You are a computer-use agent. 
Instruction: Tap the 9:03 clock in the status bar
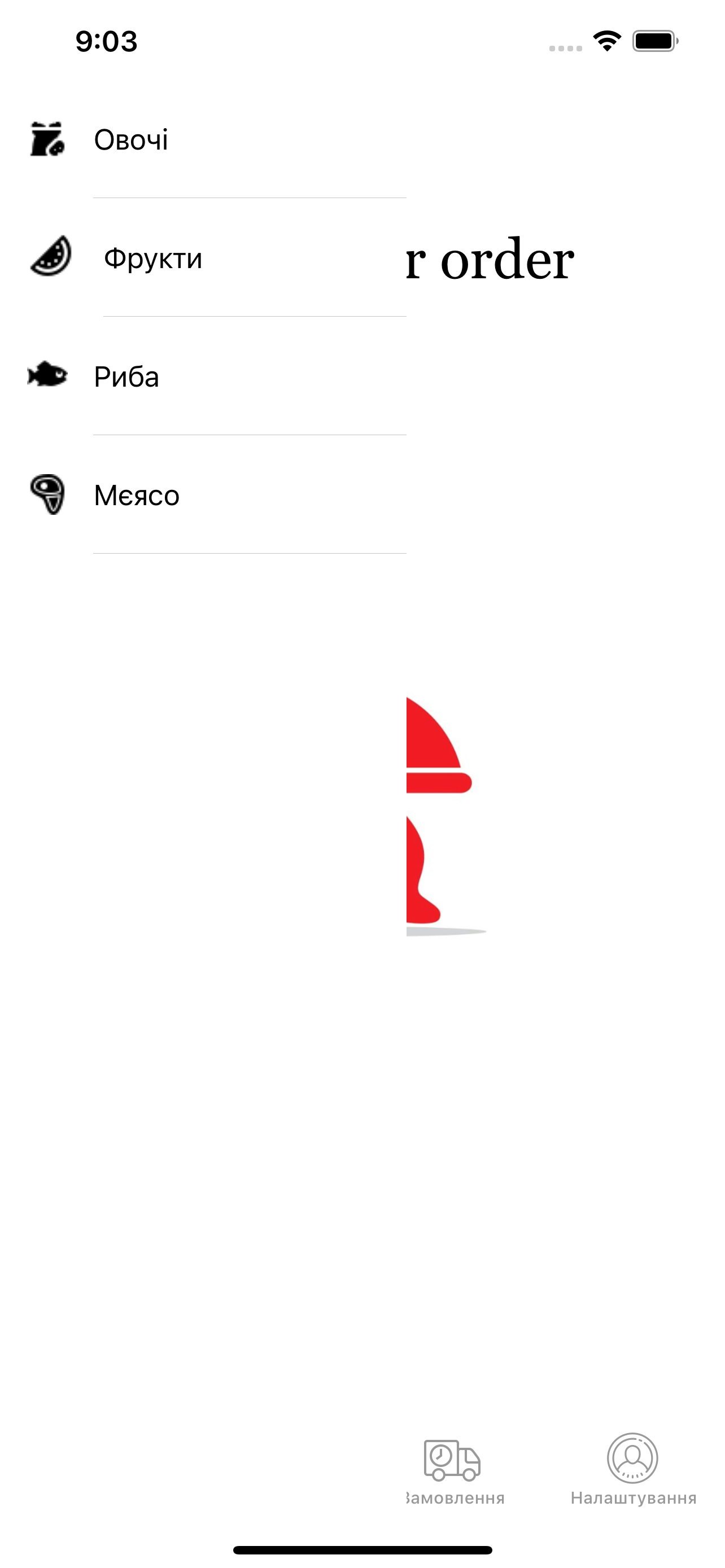[107, 41]
